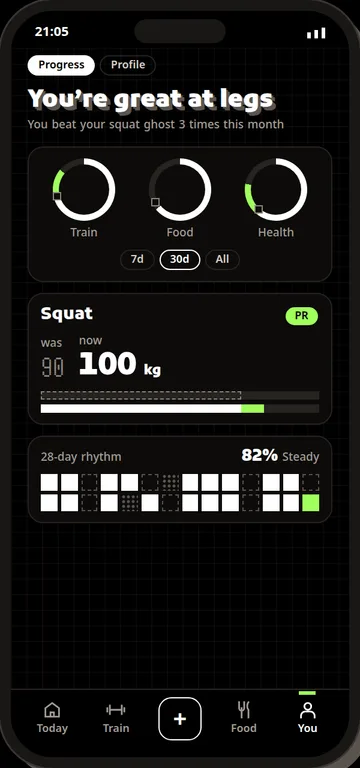Open the 28-day rhythm card
The height and width of the screenshot is (768, 360).
tap(180, 480)
